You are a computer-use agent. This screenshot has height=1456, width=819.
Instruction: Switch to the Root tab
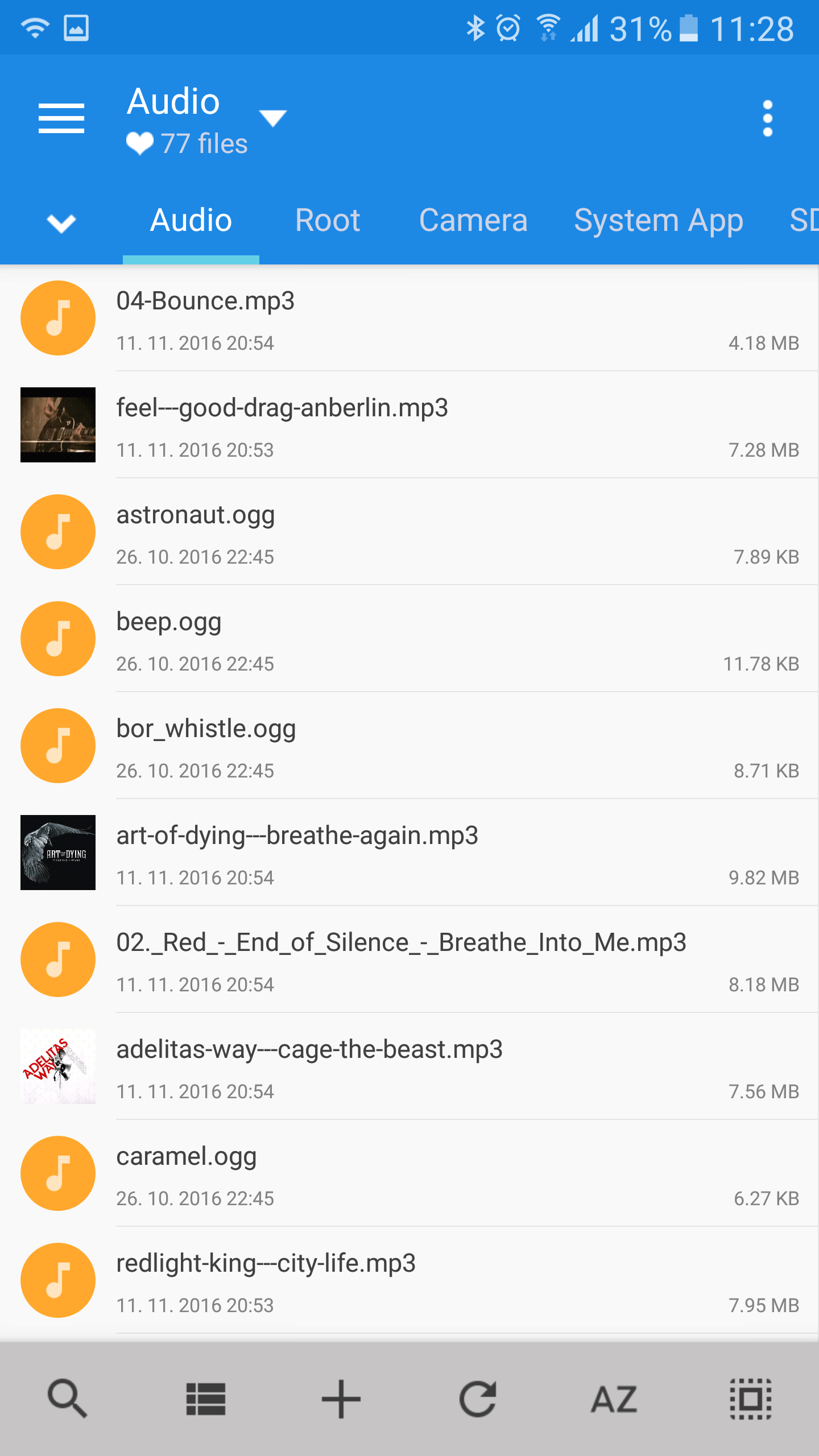(328, 220)
